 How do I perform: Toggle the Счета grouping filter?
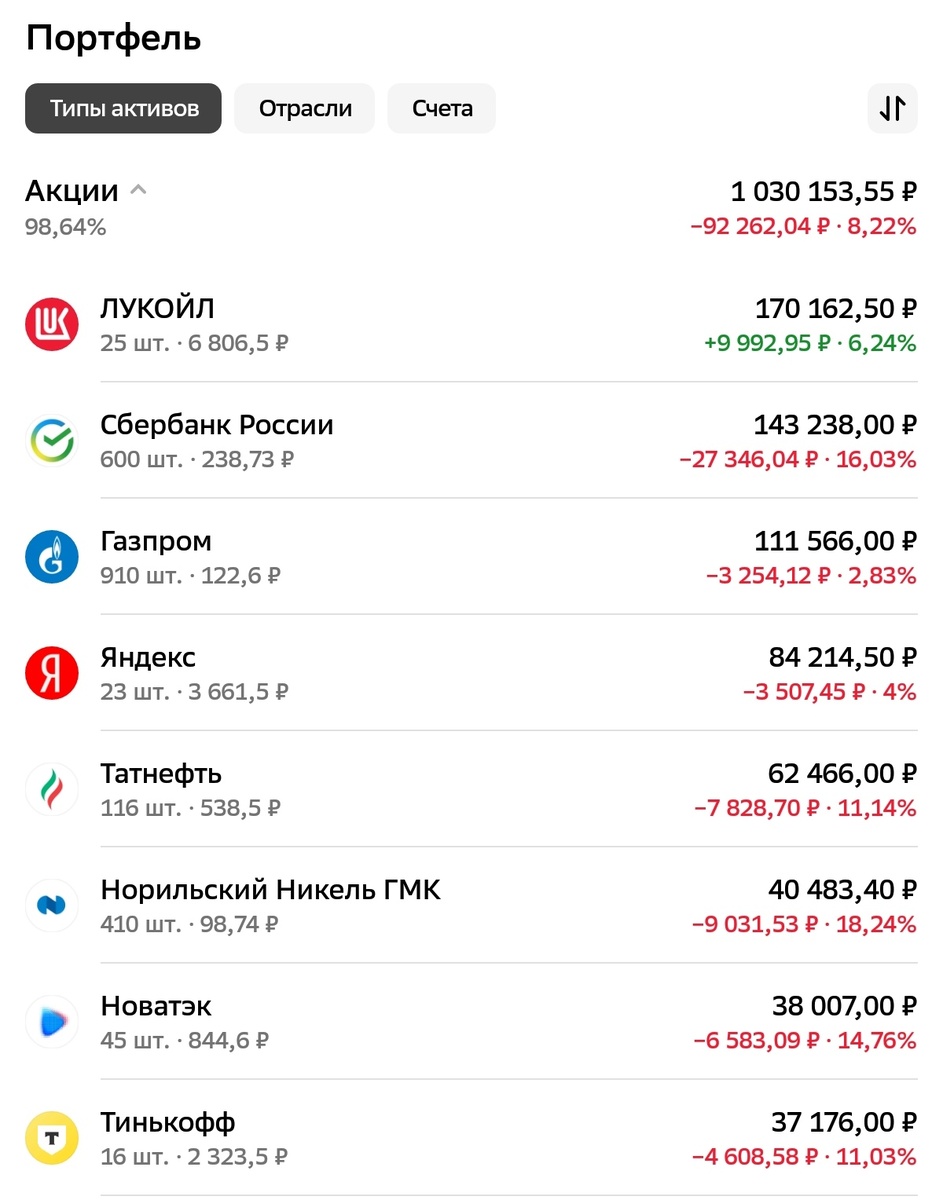pyautogui.click(x=441, y=108)
